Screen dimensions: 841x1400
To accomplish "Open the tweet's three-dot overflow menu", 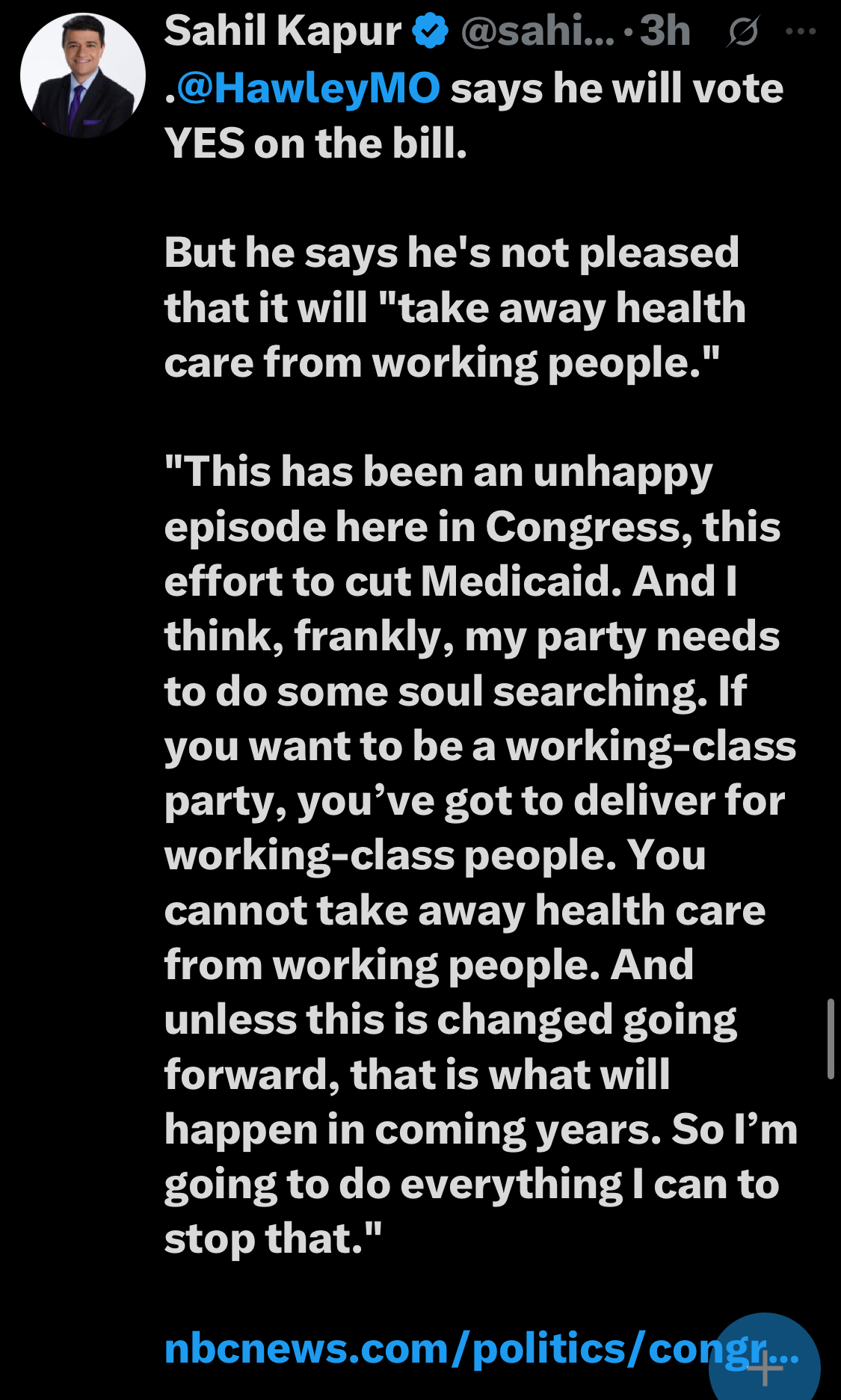I will pyautogui.click(x=801, y=31).
